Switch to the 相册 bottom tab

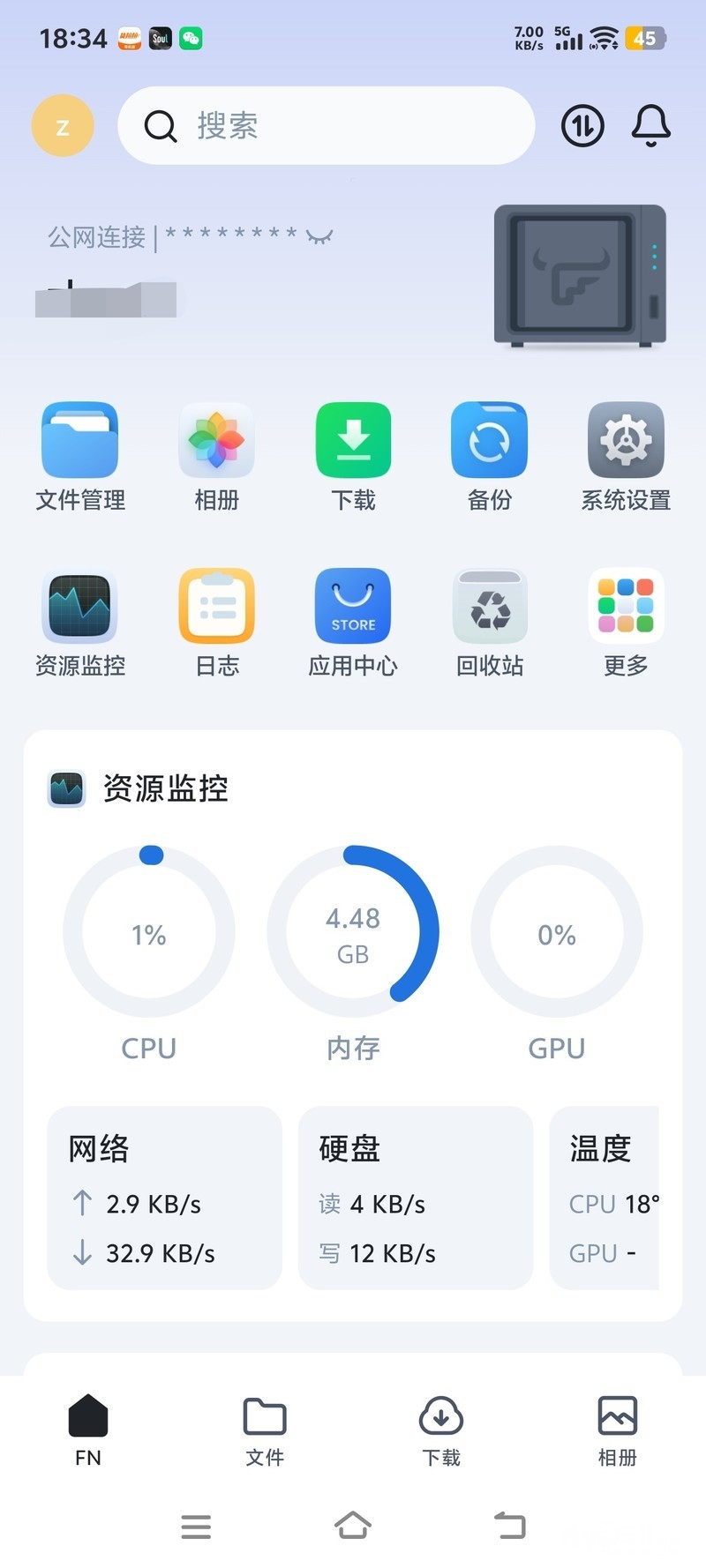[x=617, y=1430]
